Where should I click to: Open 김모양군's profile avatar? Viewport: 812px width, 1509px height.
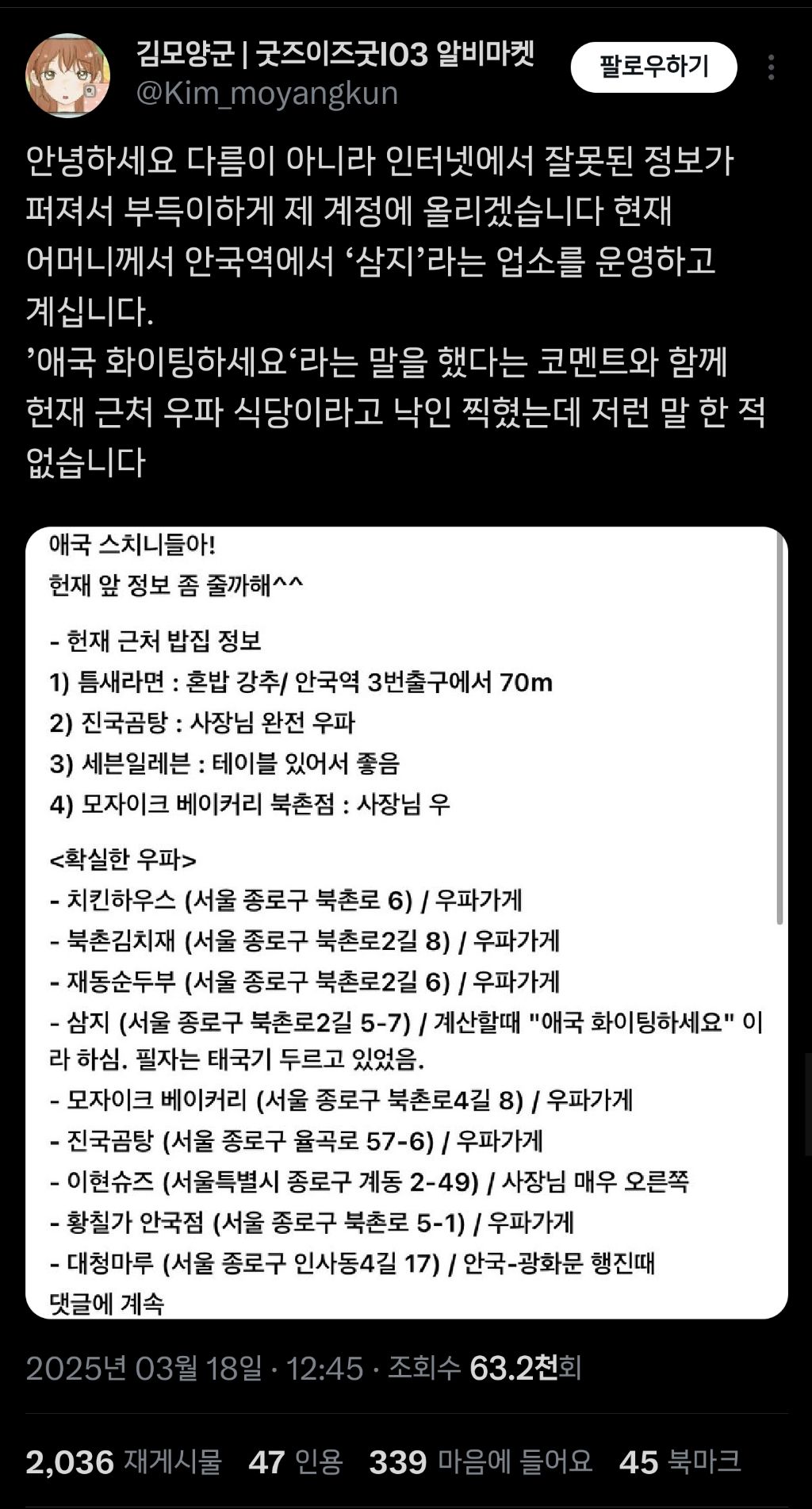click(x=68, y=75)
